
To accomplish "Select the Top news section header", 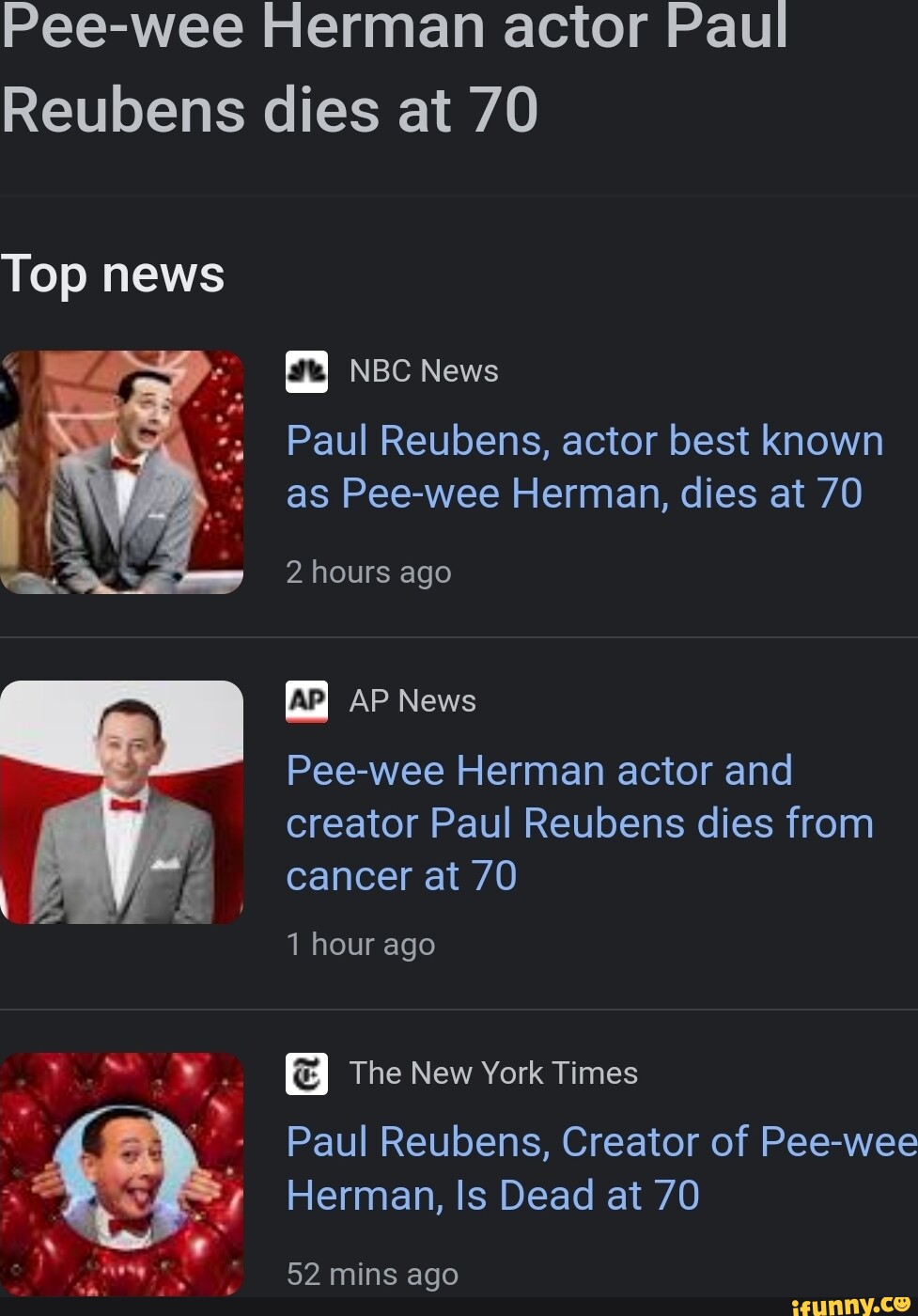I will [113, 274].
